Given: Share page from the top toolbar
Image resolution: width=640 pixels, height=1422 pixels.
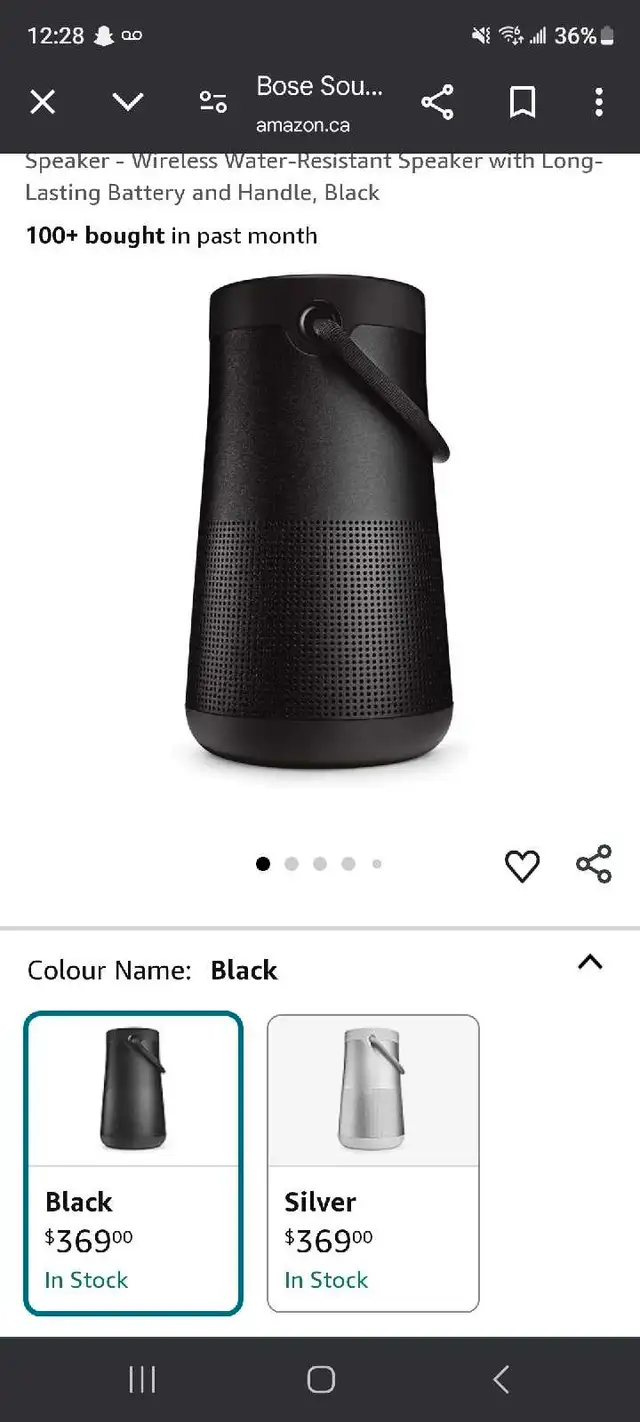Looking at the screenshot, I should click(x=437, y=102).
